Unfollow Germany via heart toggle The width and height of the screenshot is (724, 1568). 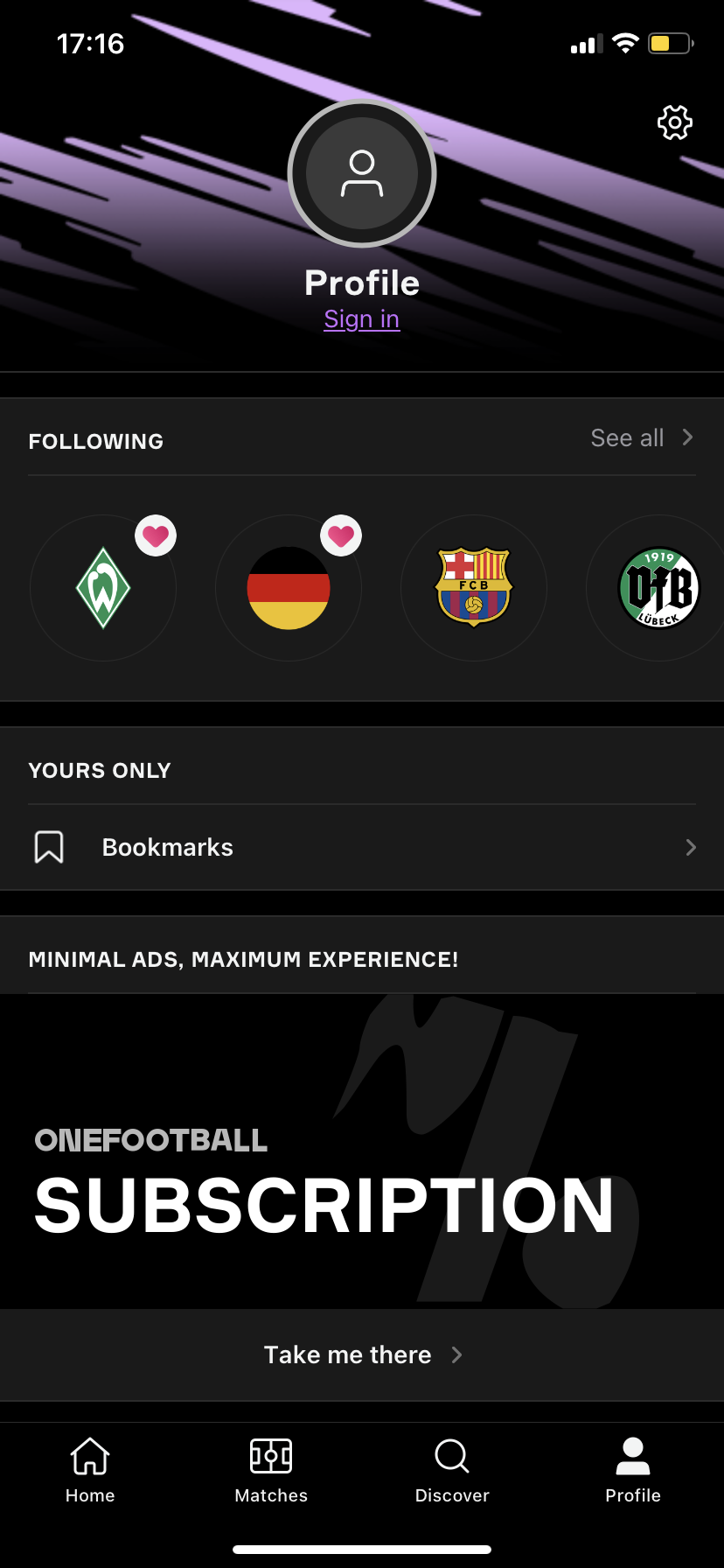coord(341,535)
